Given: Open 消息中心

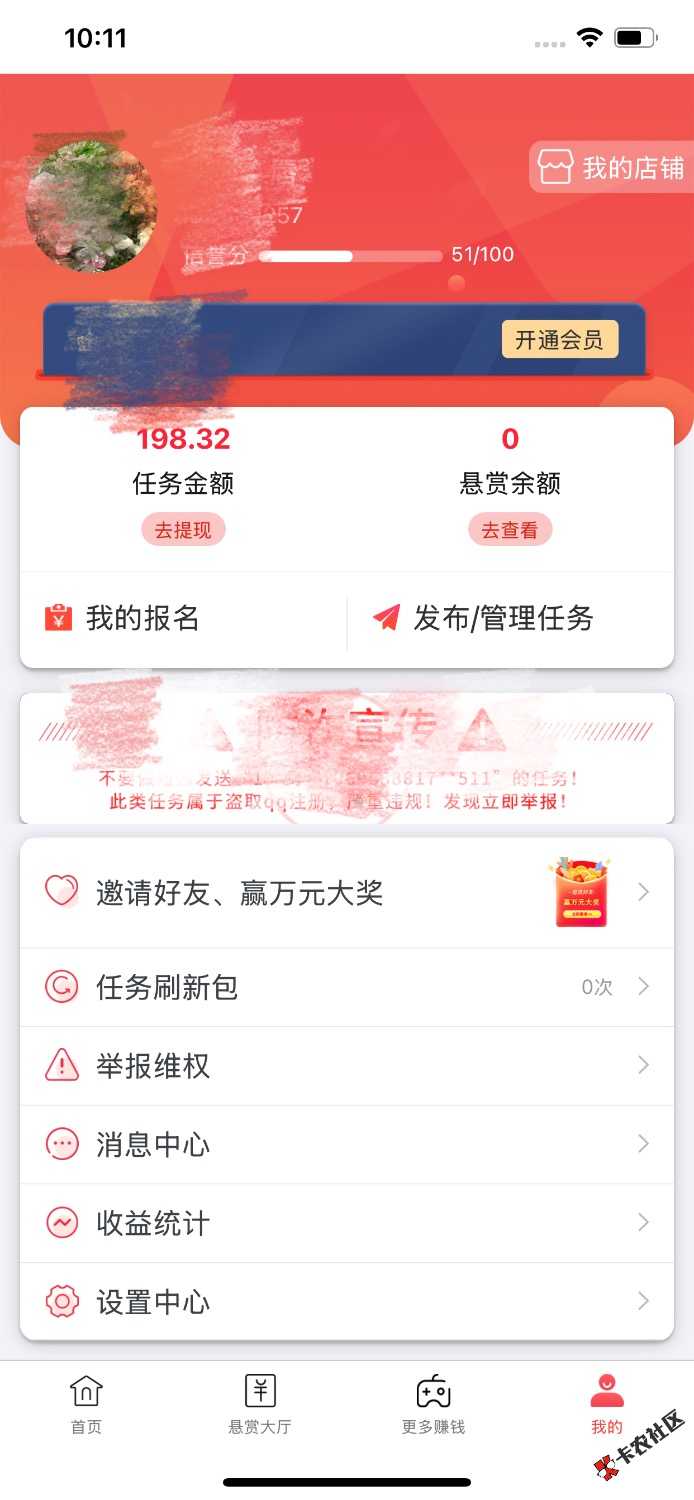Looking at the screenshot, I should [346, 1144].
